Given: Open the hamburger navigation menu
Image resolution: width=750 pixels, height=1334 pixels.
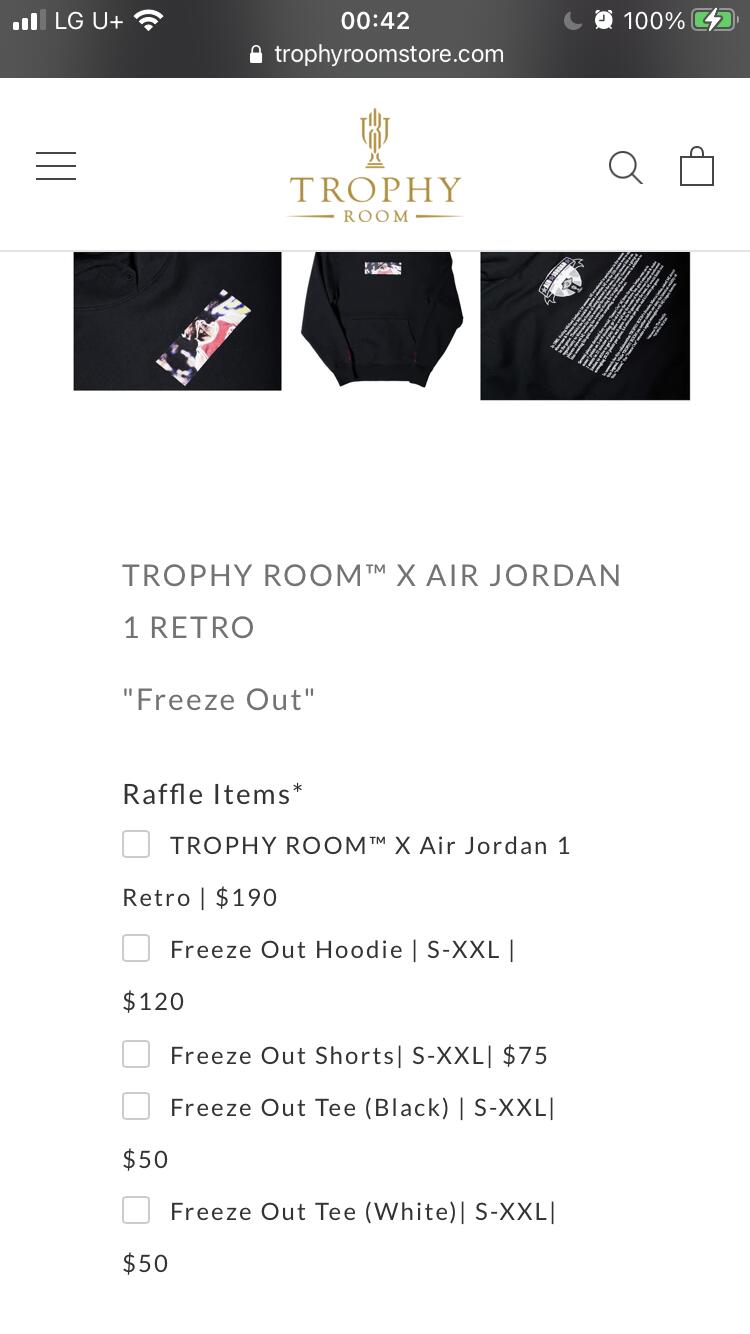Looking at the screenshot, I should (x=56, y=166).
